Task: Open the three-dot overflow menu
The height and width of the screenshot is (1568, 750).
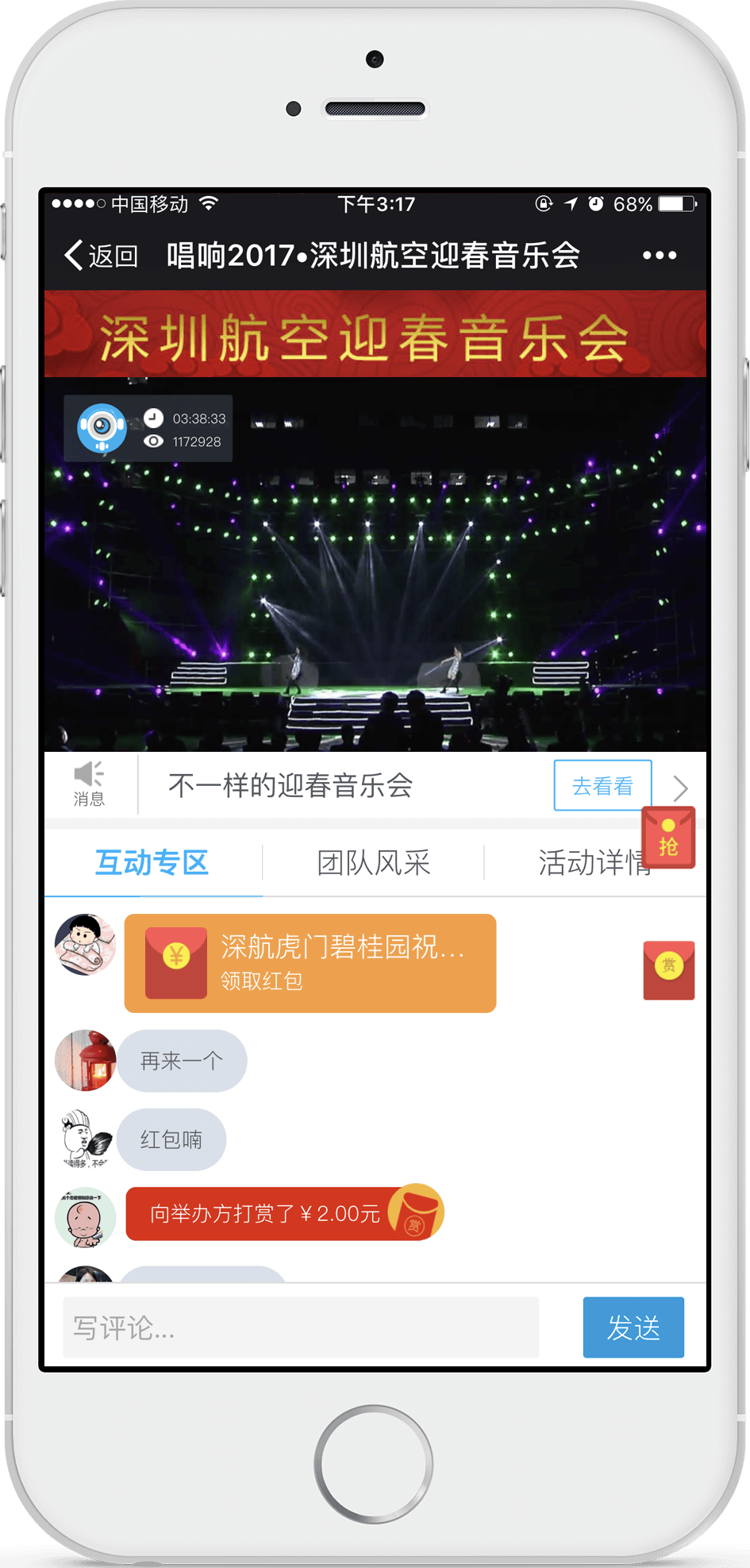Action: (x=659, y=256)
